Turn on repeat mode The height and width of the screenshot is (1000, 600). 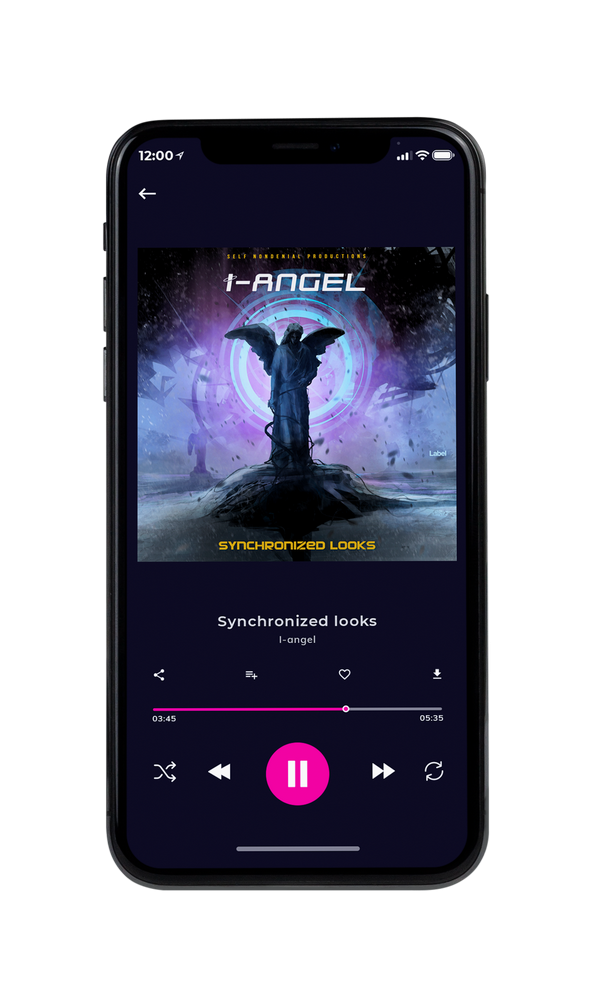pos(434,771)
